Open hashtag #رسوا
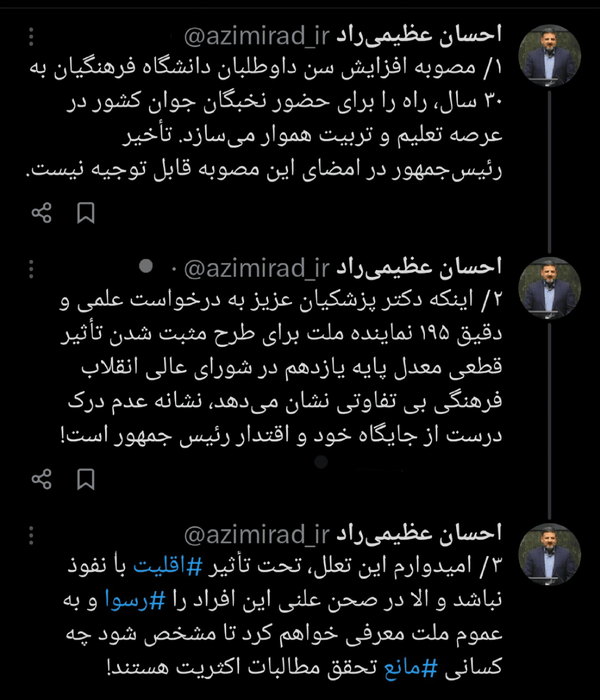 pyautogui.click(x=135, y=600)
